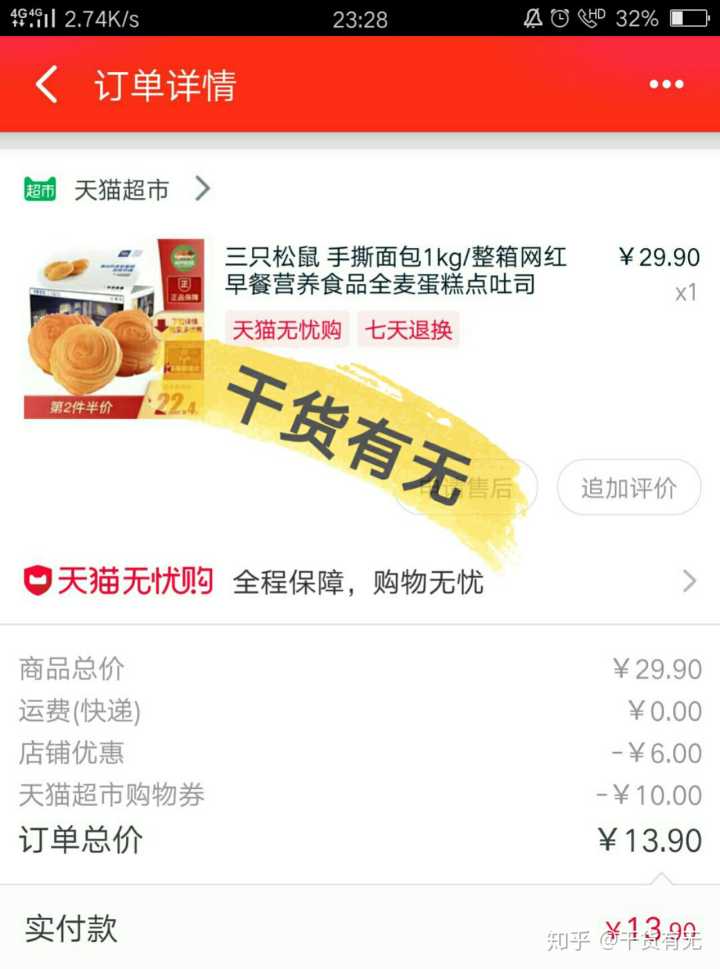The height and width of the screenshot is (969, 720).
Task: Tap the 申请售后 after-sales button
Action: (466, 488)
